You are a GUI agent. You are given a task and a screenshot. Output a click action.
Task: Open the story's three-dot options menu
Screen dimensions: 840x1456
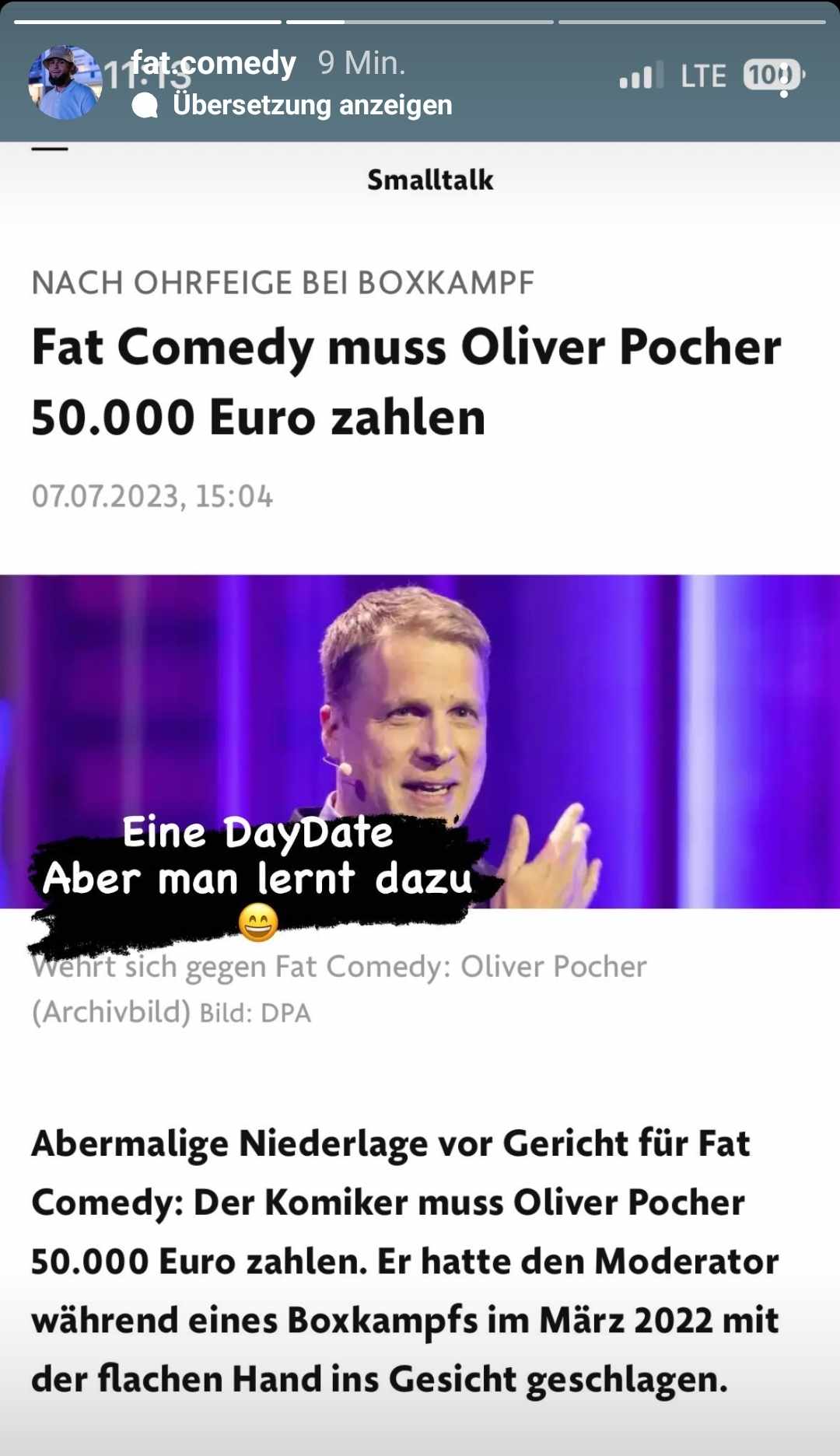pos(784,78)
